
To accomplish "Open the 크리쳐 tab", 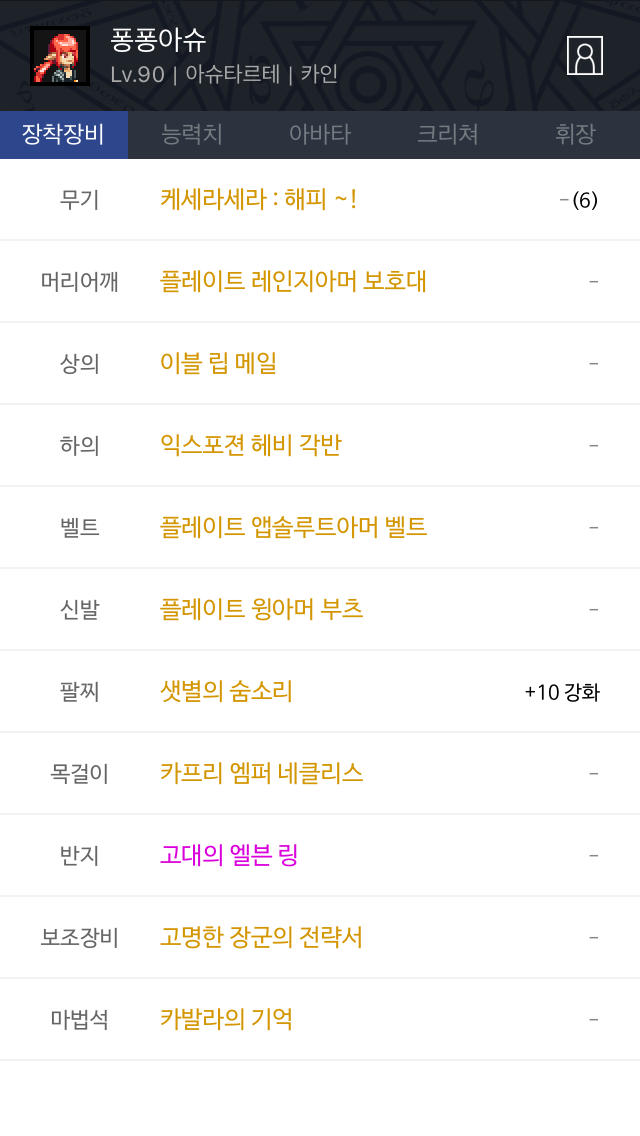I will (448, 134).
